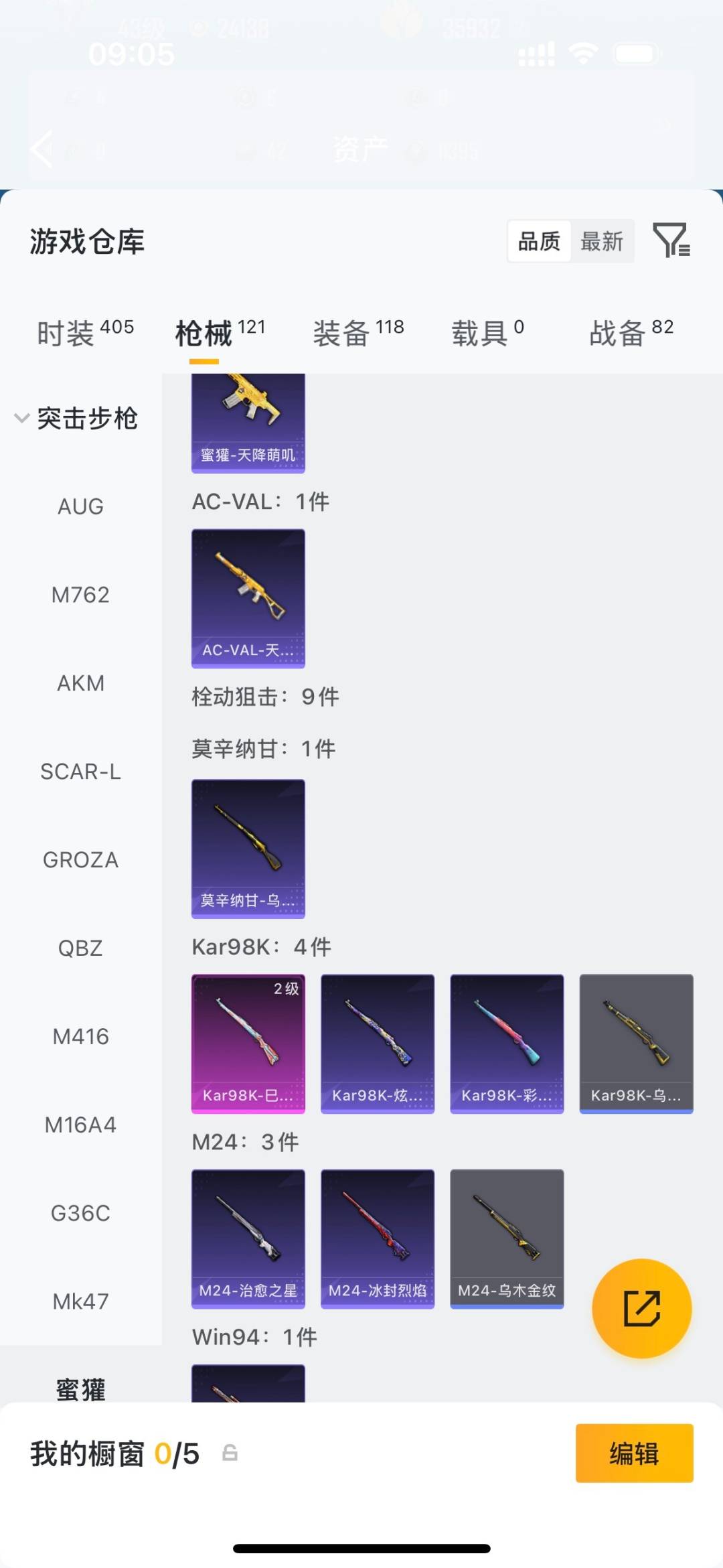Switch sorting to 最新
The width and height of the screenshot is (723, 1568).
[x=602, y=241]
